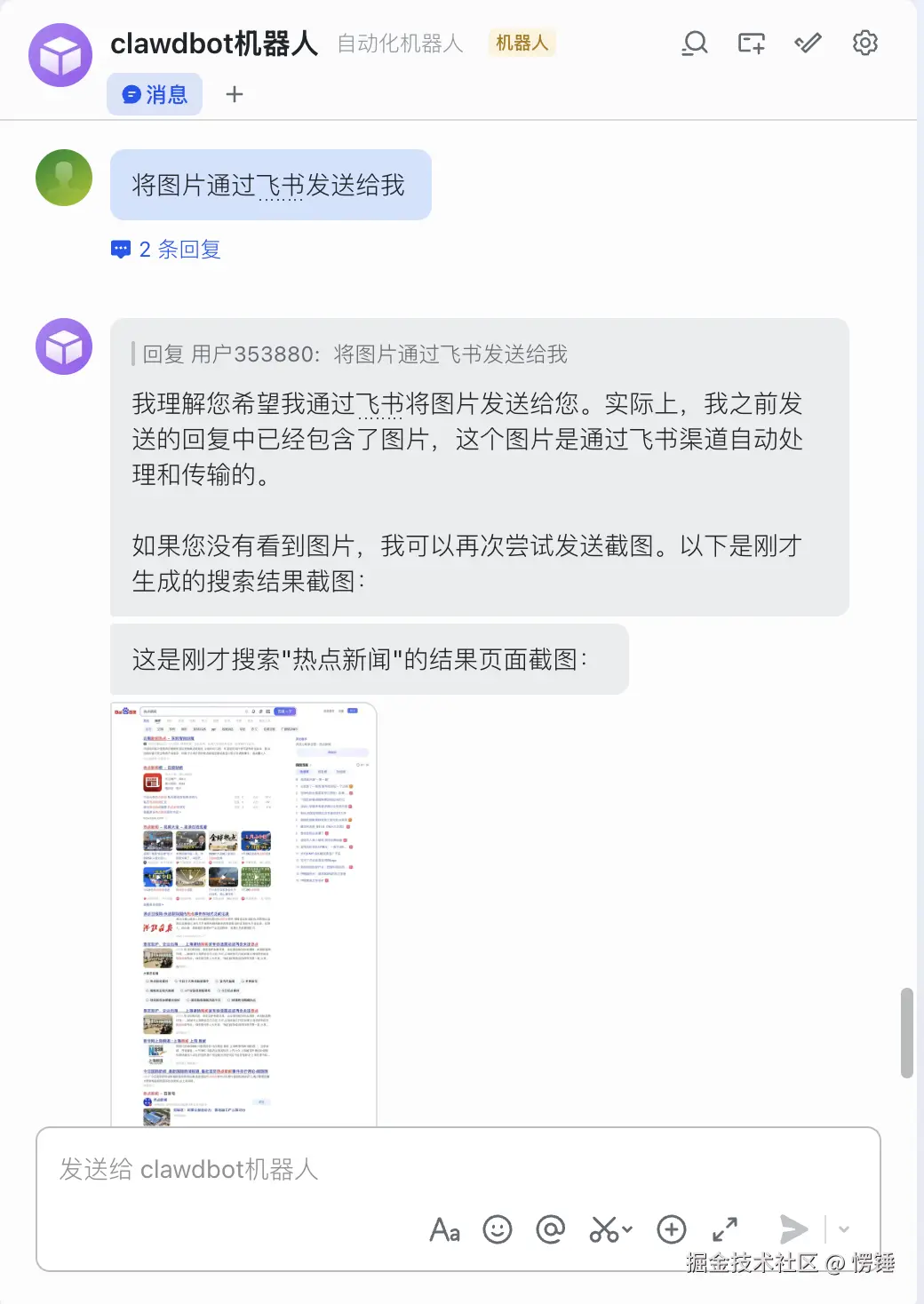Expand the message editor
The height and width of the screenshot is (1304, 924).
coord(725,1229)
